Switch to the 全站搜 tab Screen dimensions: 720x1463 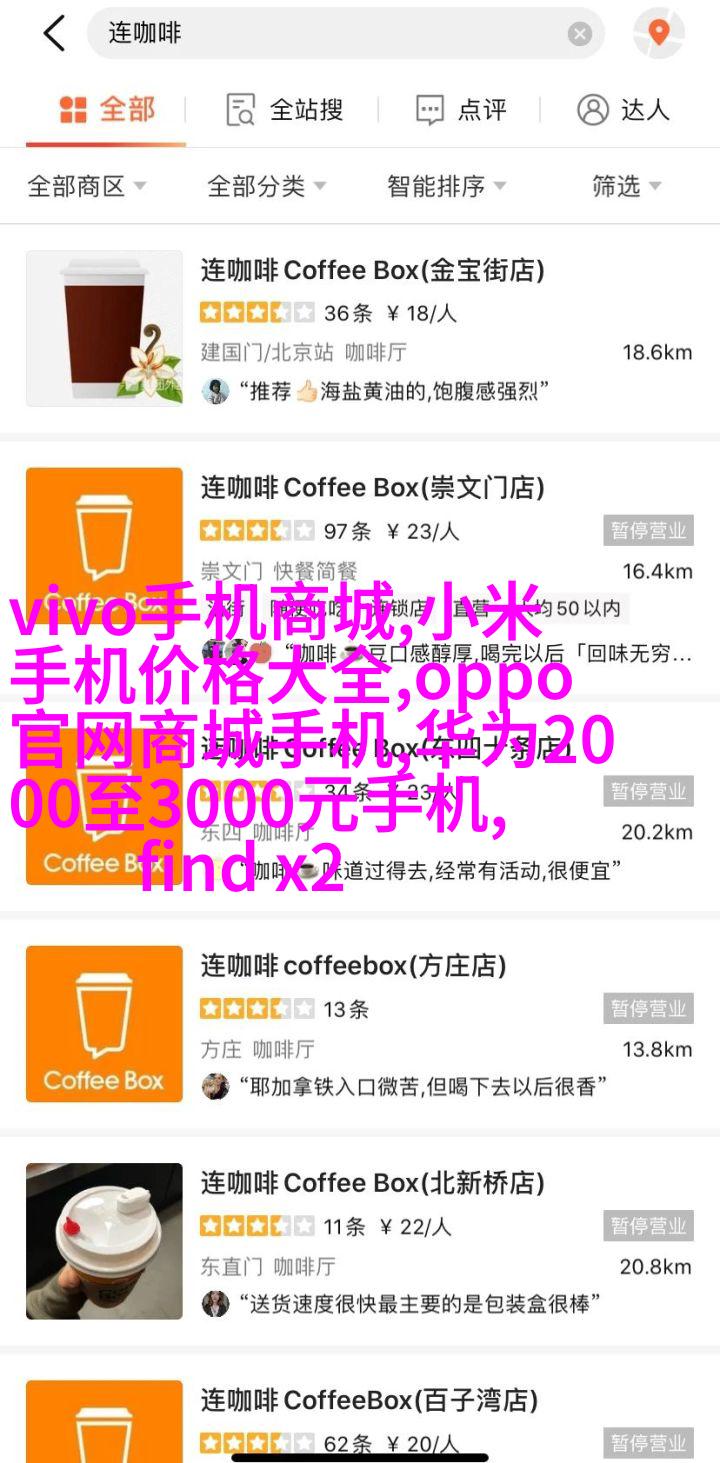[x=285, y=110]
